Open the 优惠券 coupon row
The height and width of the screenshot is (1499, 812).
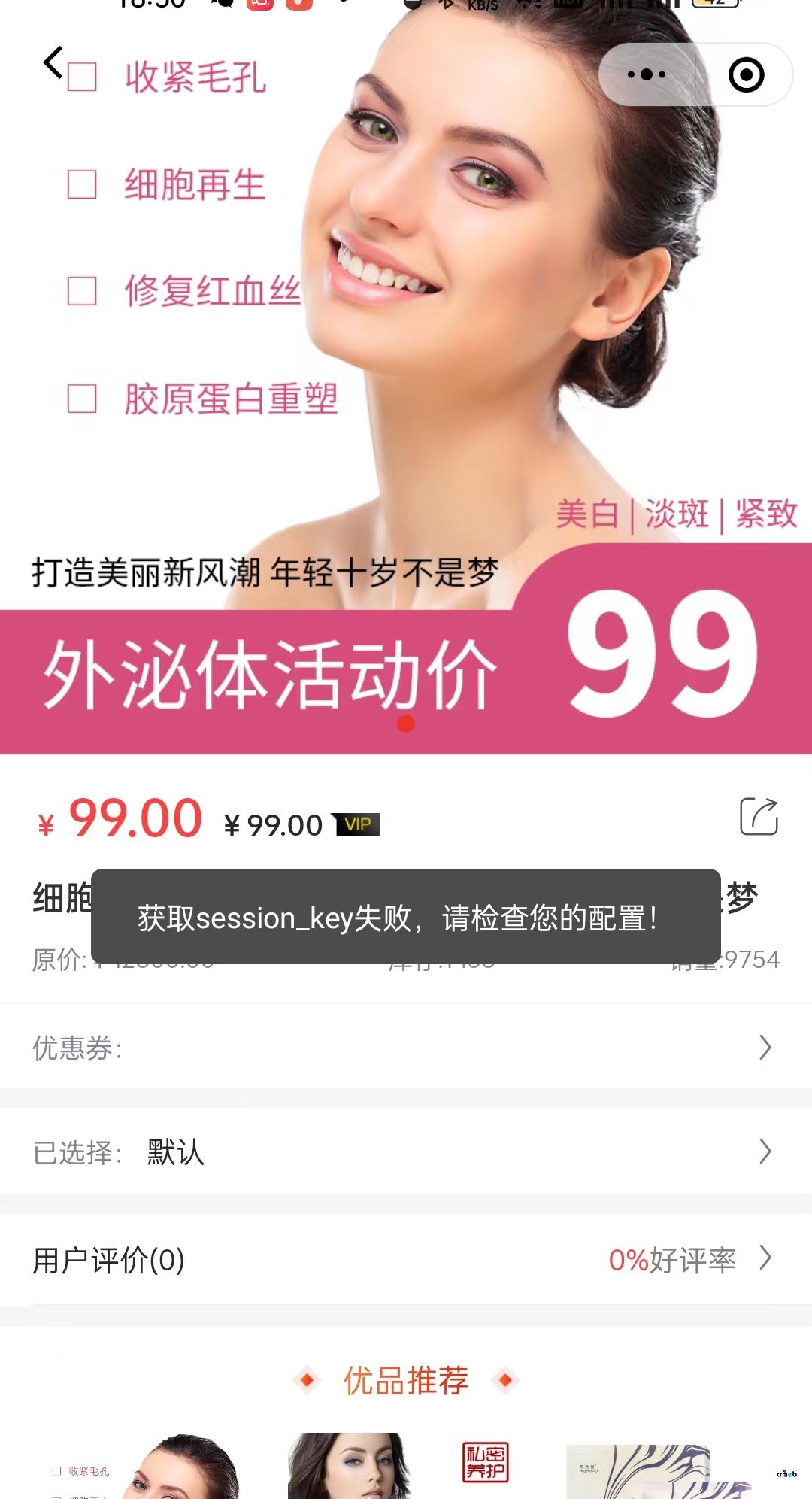point(406,1047)
